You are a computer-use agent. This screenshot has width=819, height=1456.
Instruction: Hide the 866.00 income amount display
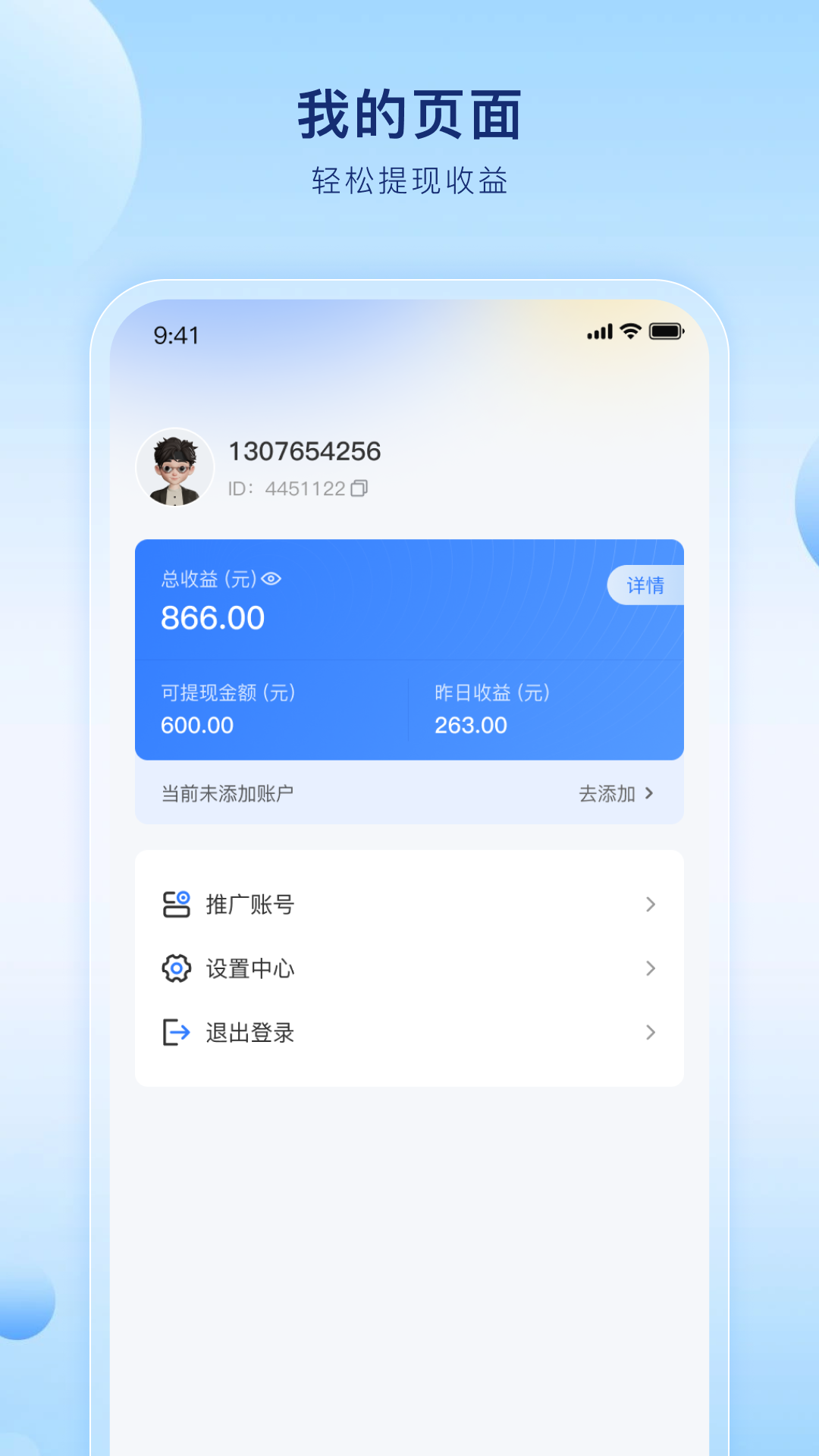click(270, 580)
